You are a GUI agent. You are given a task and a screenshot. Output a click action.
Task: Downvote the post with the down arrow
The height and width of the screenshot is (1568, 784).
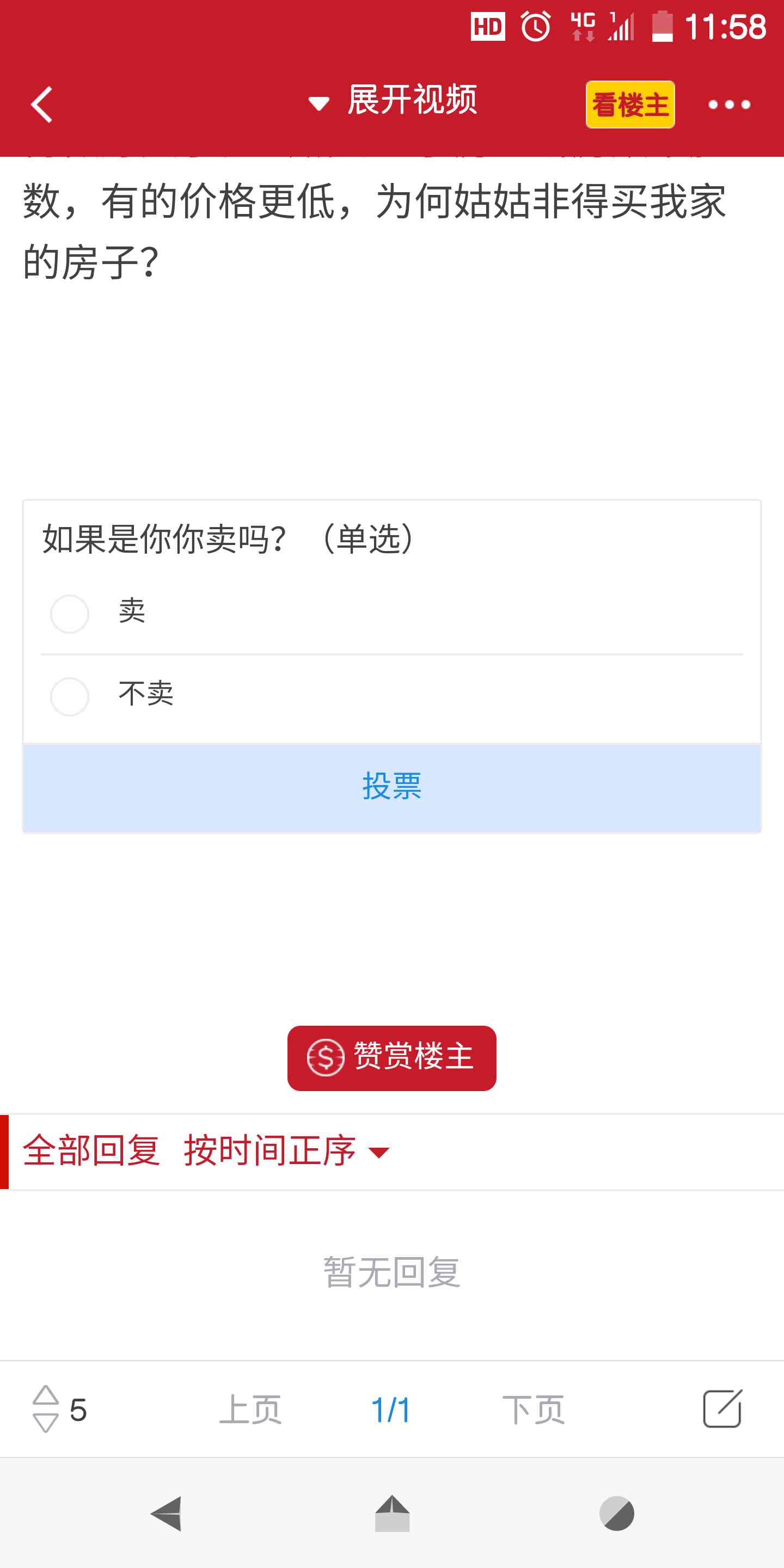click(46, 1423)
